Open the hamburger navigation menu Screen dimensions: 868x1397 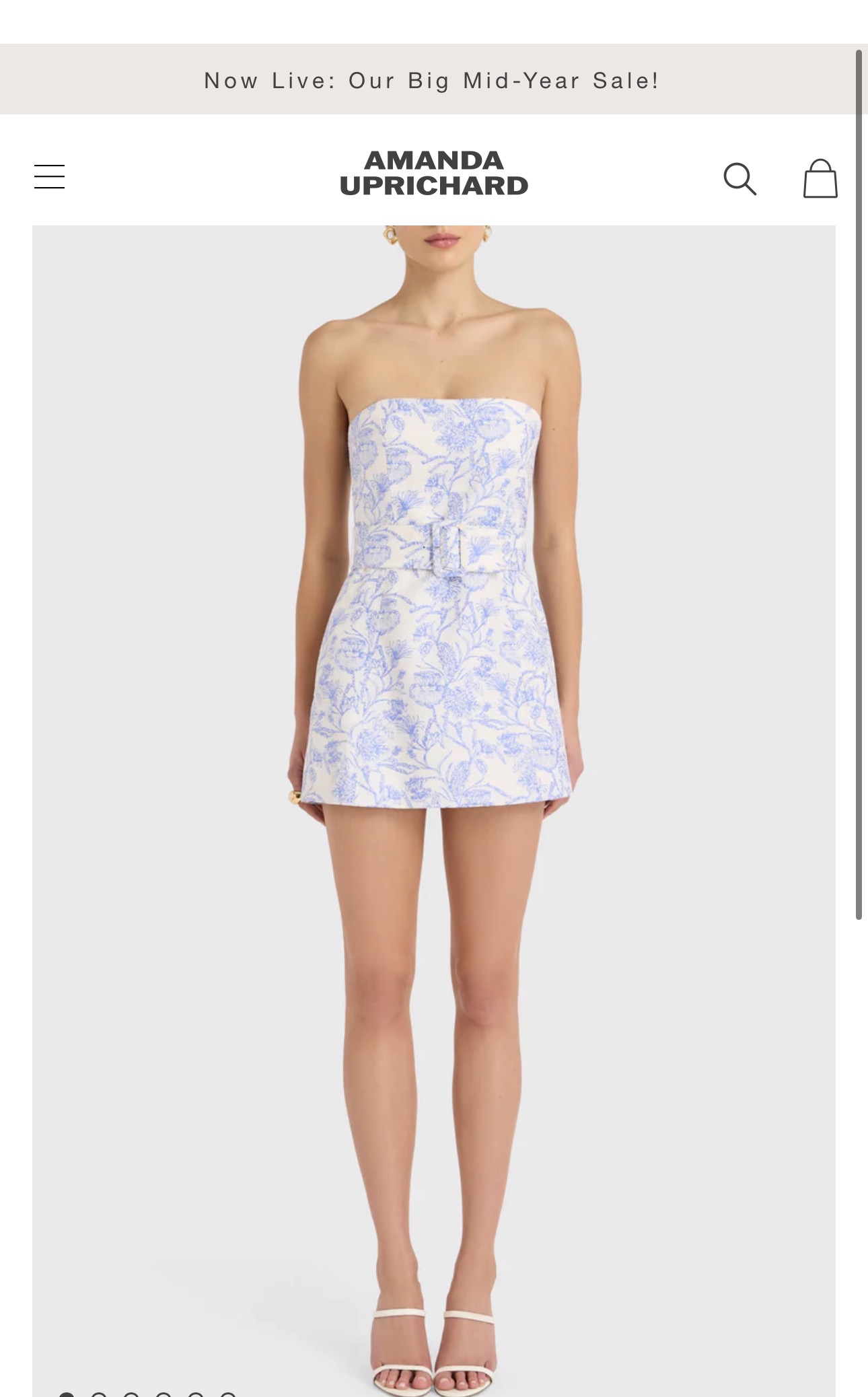49,176
